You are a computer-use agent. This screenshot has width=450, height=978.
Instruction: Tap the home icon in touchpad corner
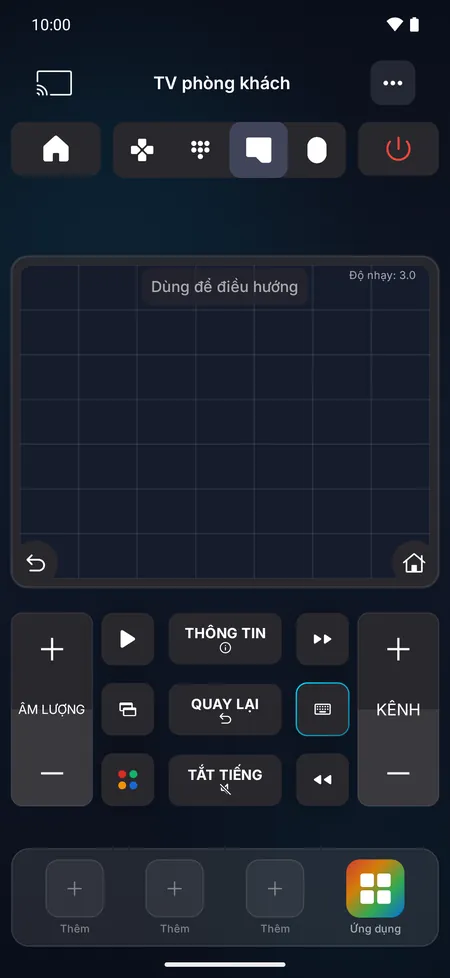tap(414, 564)
